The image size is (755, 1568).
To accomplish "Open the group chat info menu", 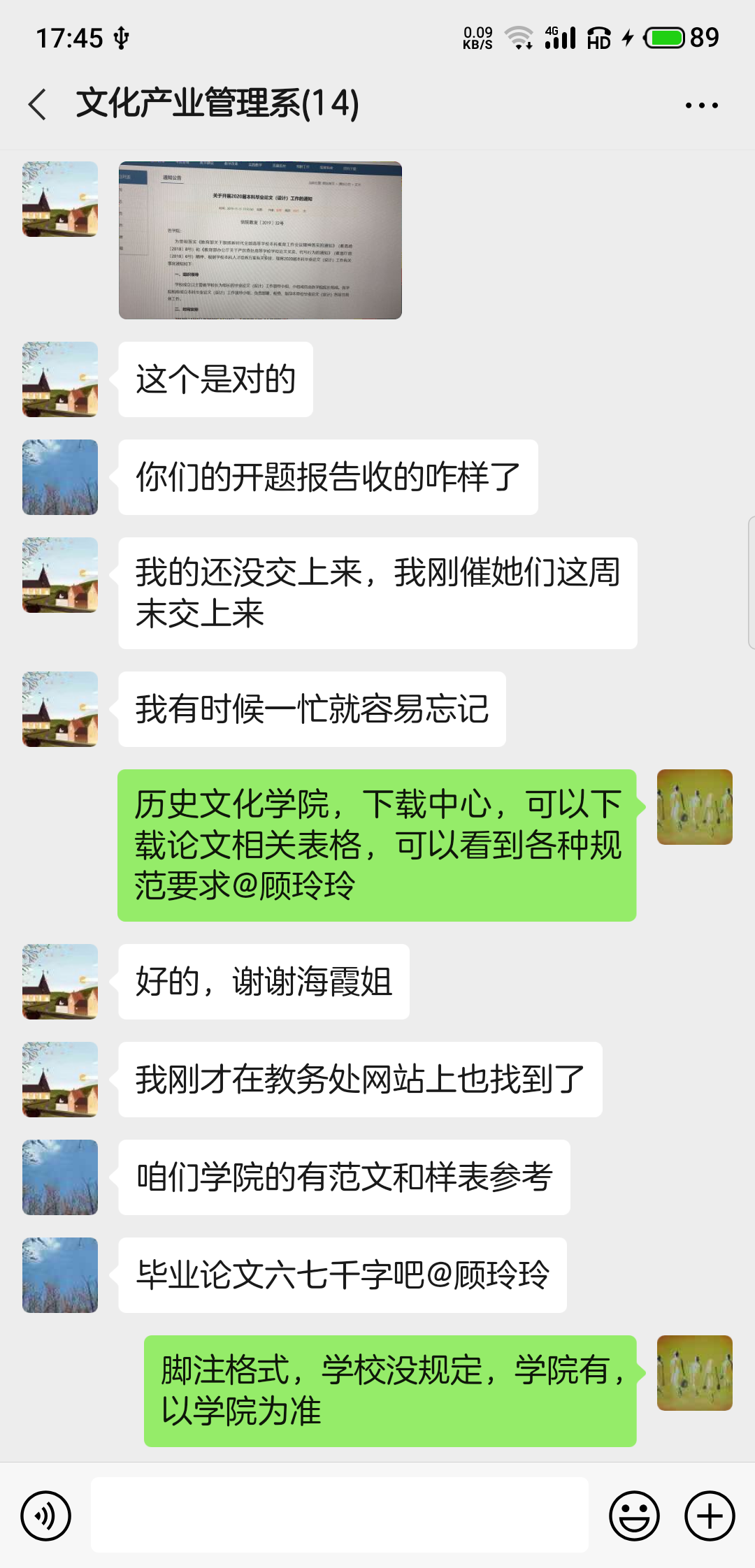I will coord(701,106).
